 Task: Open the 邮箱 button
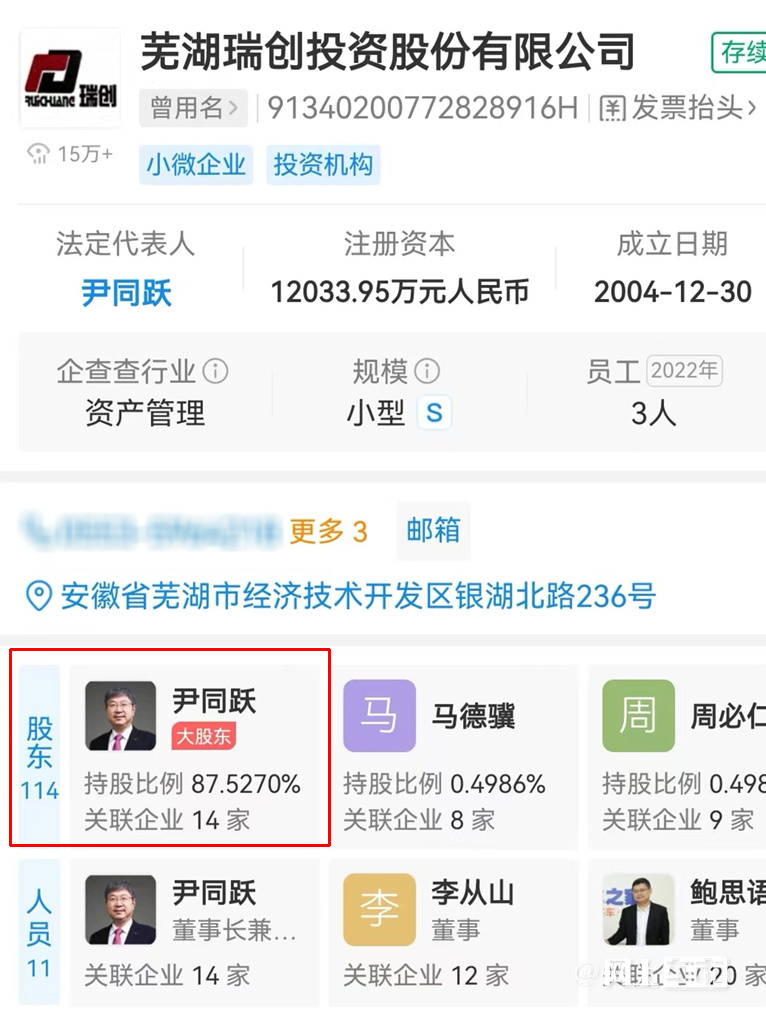point(433,530)
